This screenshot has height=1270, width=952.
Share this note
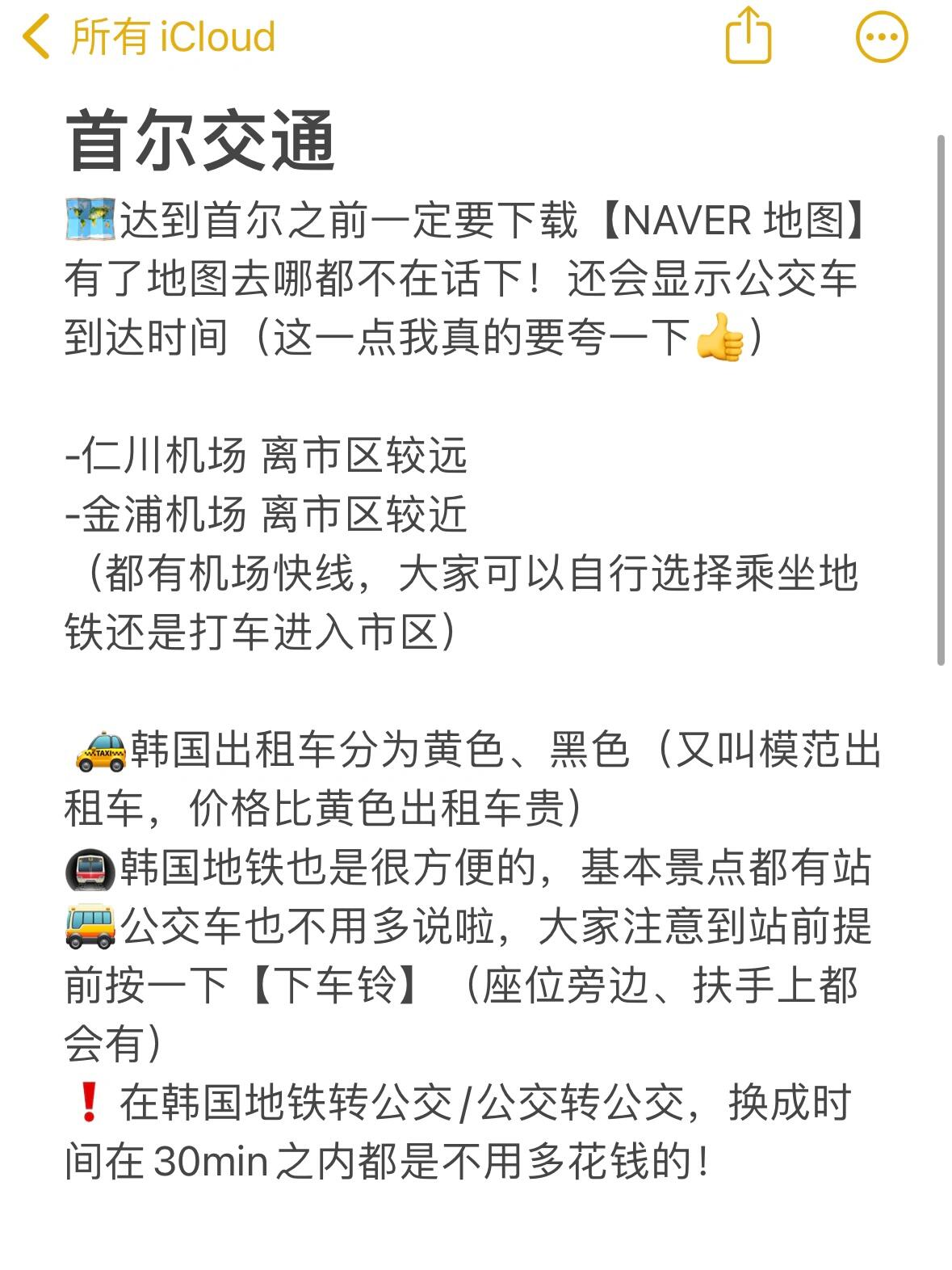point(749,36)
